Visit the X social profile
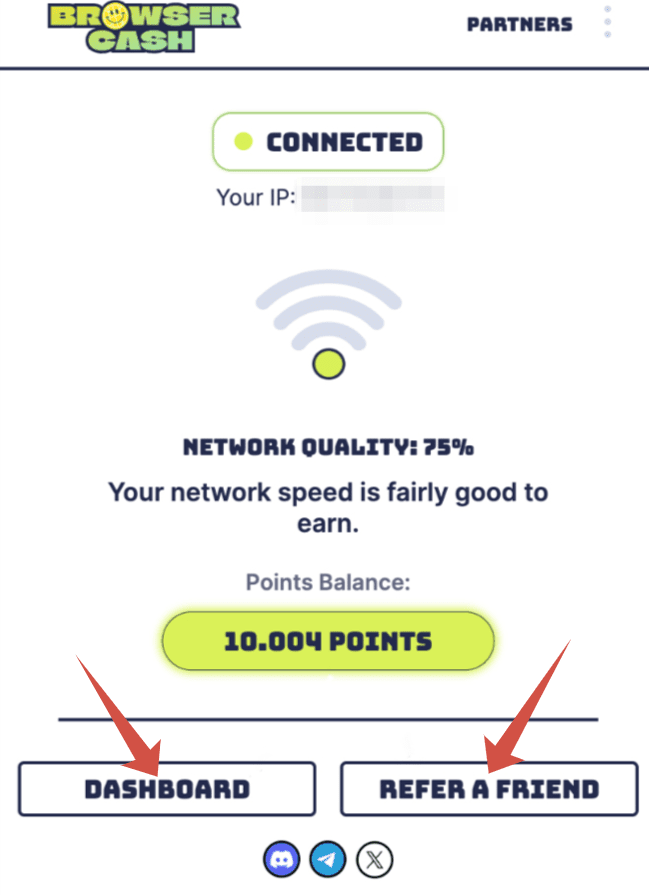 tap(375, 858)
